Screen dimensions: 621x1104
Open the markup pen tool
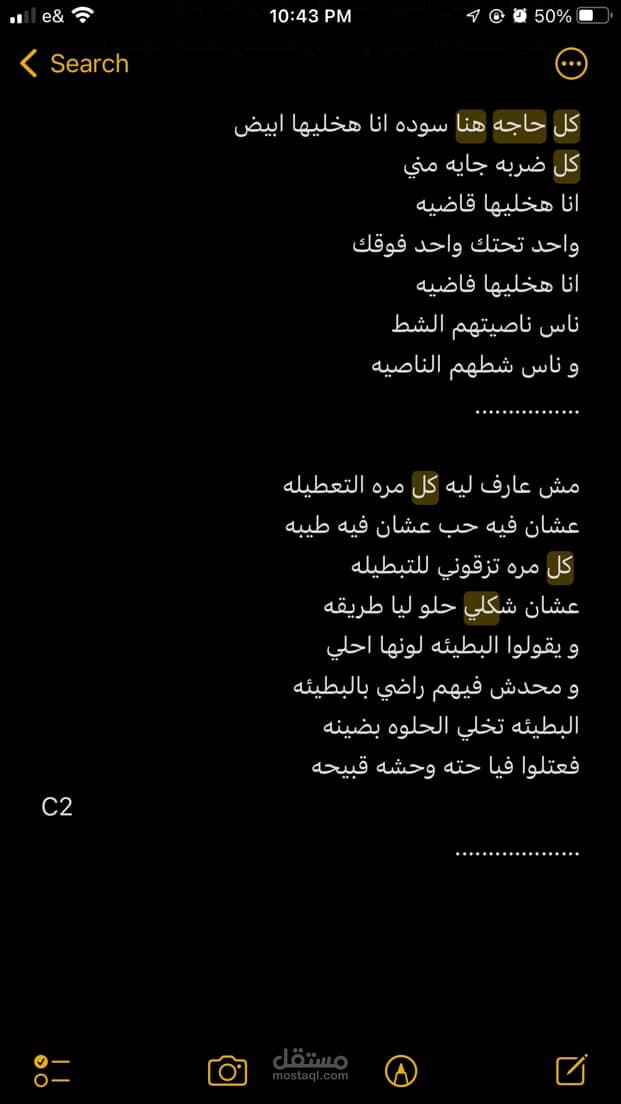(401, 1071)
